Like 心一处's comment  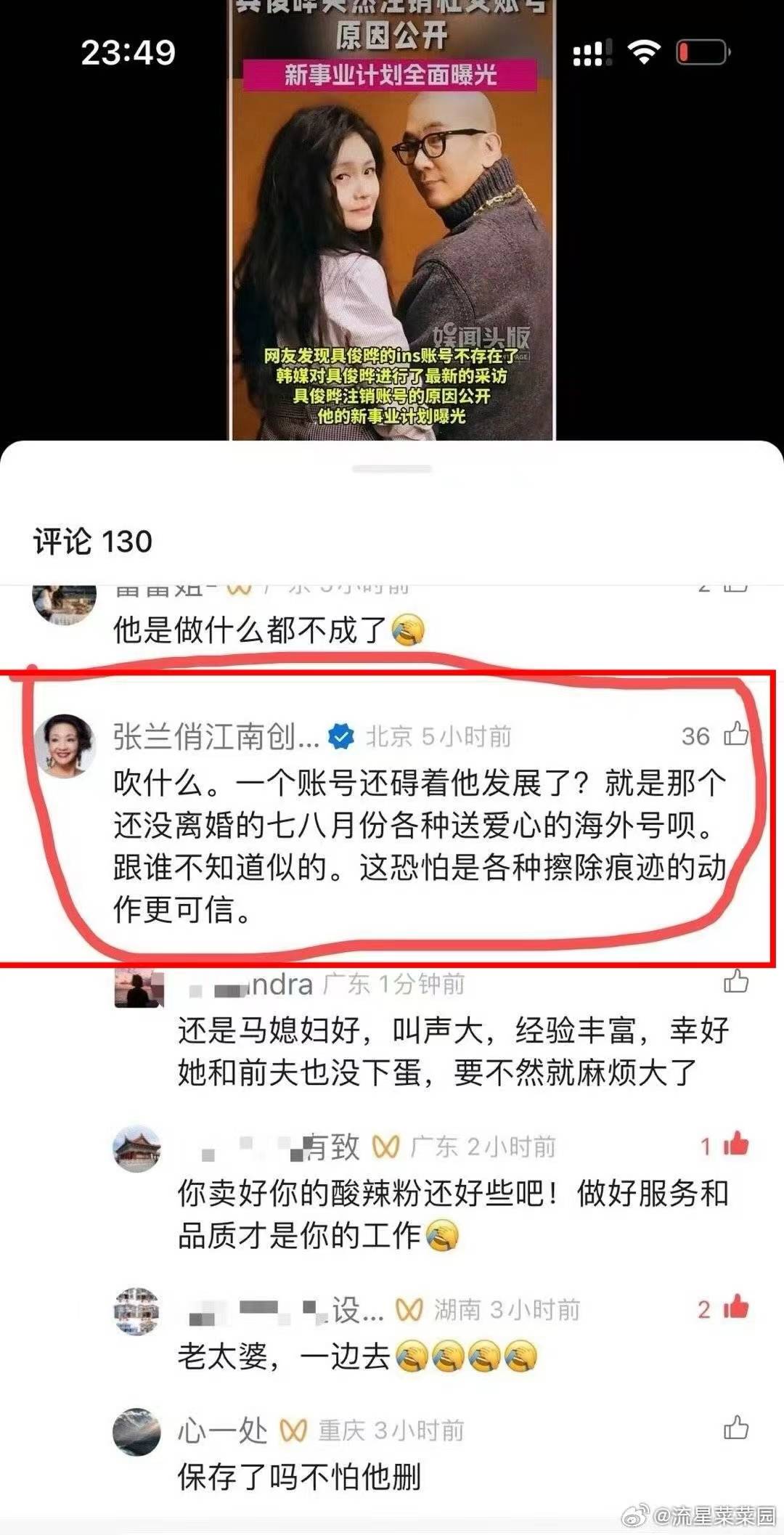(735, 1428)
